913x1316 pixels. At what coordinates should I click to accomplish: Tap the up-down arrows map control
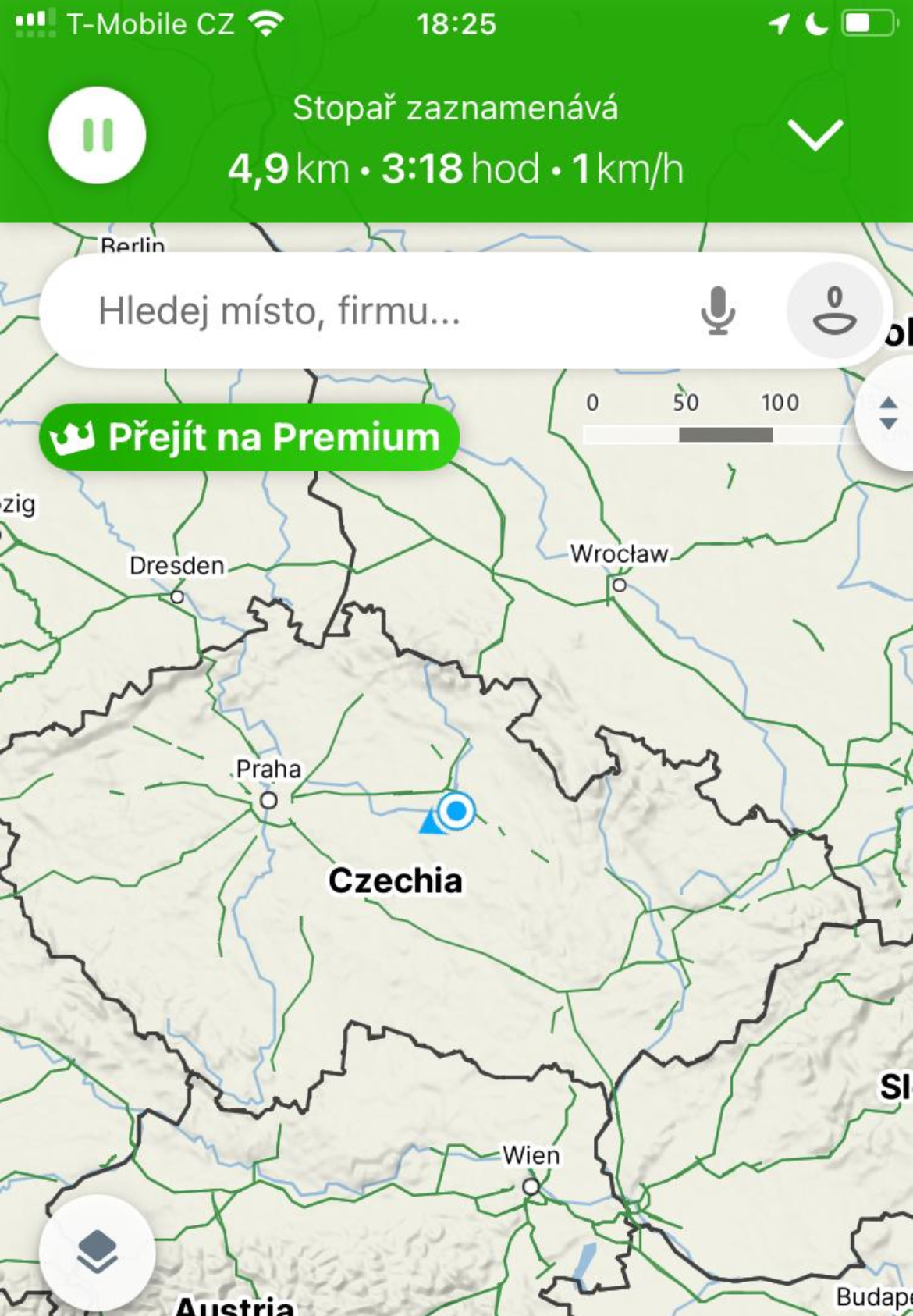[x=888, y=412]
